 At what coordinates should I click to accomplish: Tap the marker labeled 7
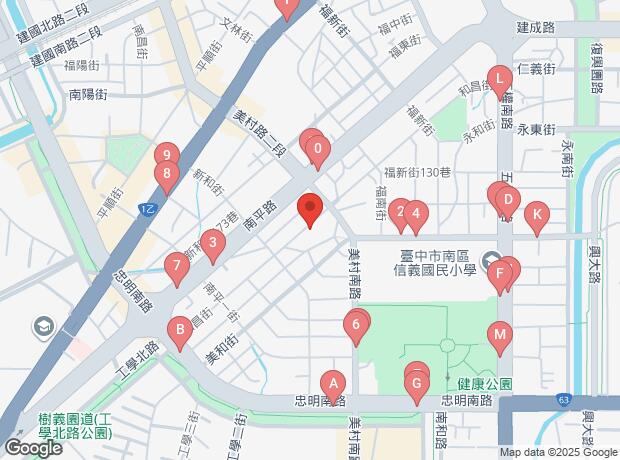(177, 266)
